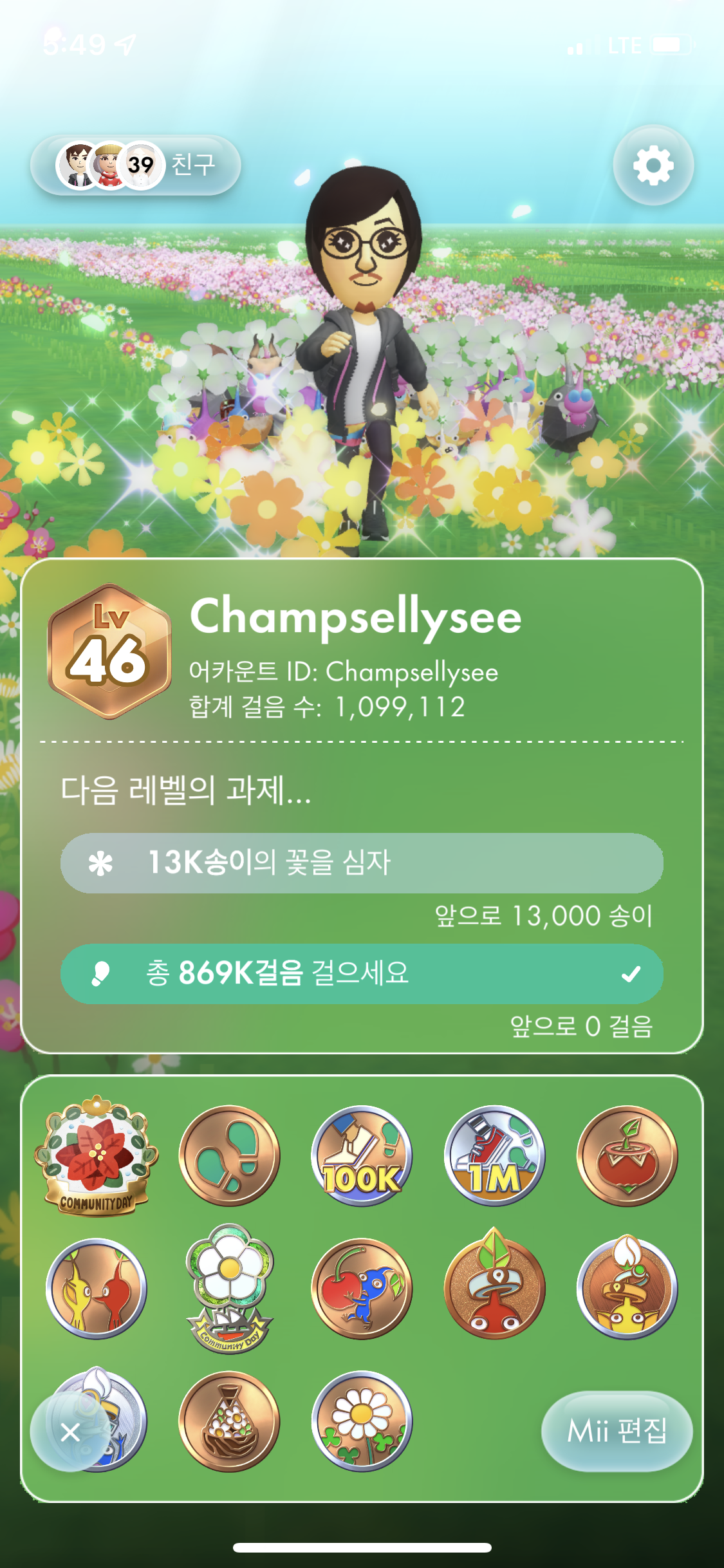
Task: Open the friends list with 39 friends
Action: pyautogui.click(x=136, y=165)
